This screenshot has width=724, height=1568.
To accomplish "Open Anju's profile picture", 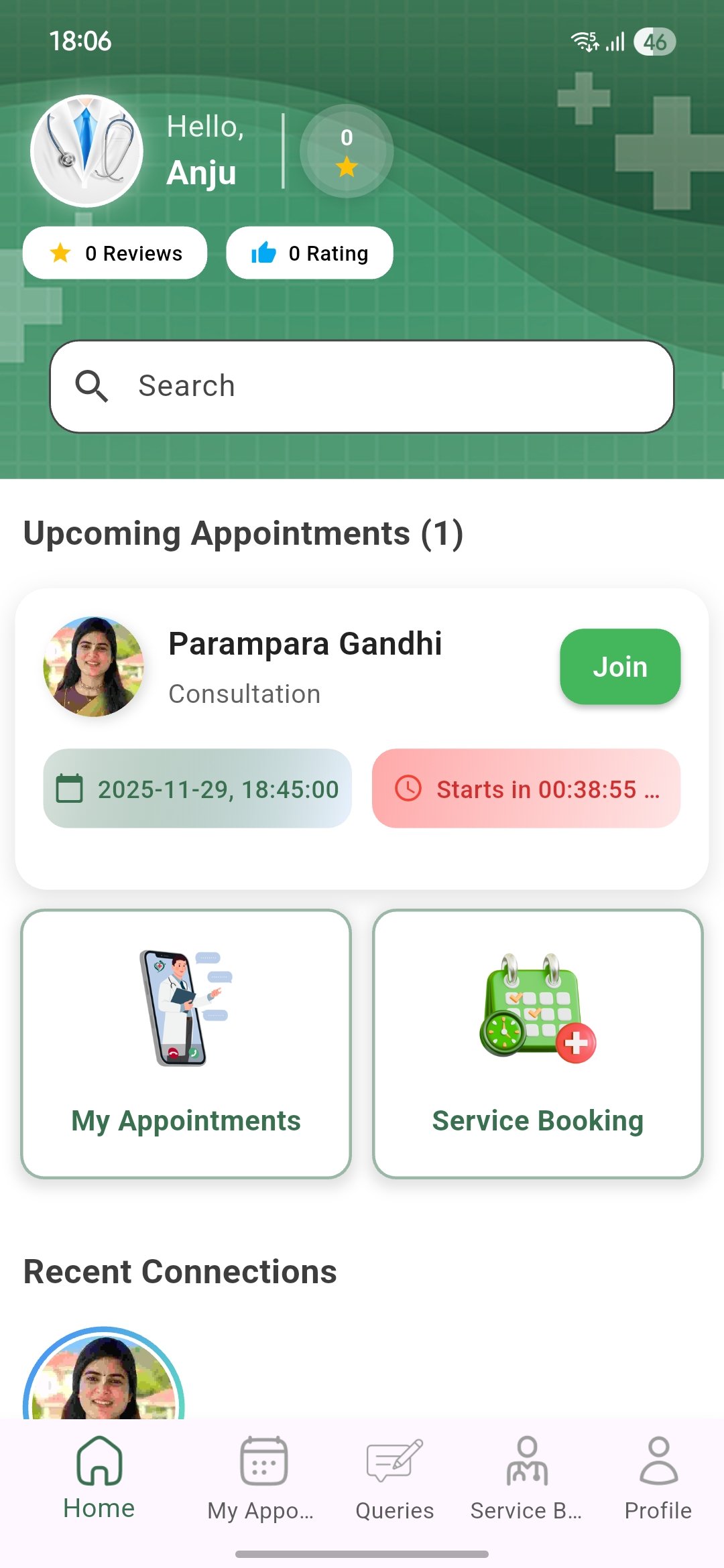I will (87, 151).
